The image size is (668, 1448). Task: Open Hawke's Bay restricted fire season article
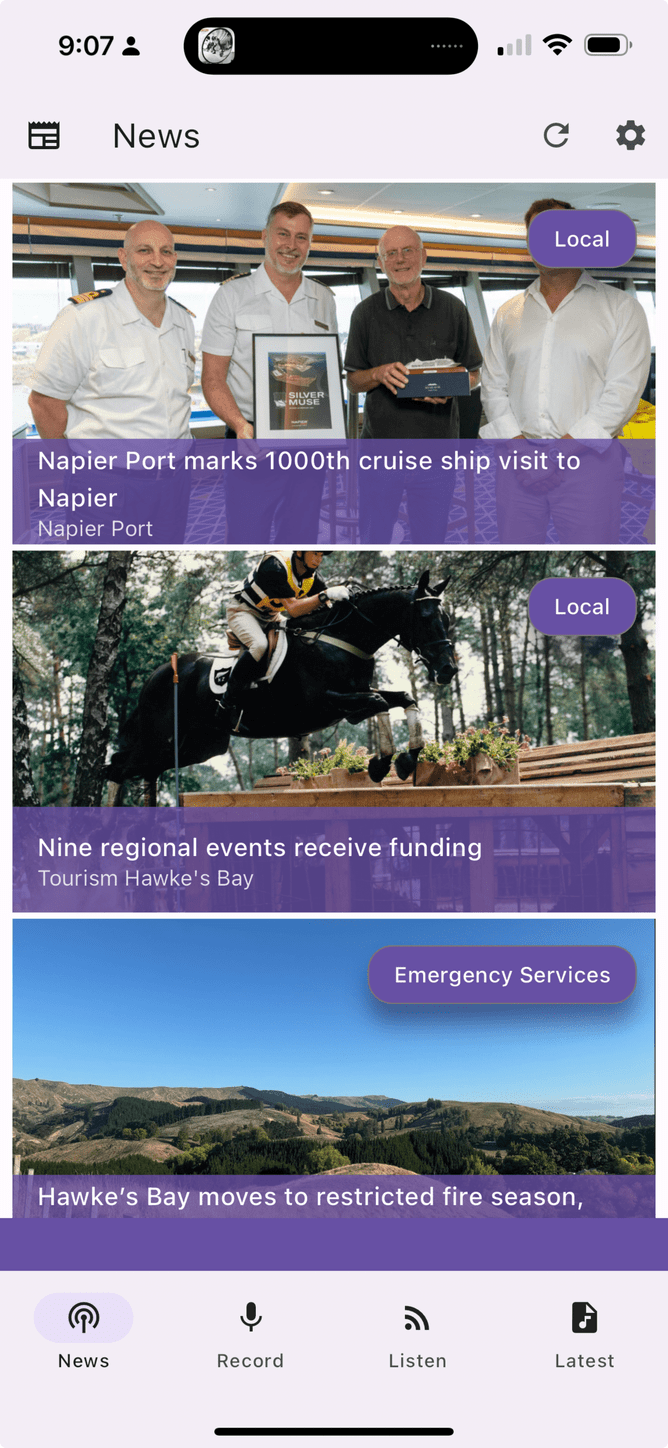[x=310, y=1195]
